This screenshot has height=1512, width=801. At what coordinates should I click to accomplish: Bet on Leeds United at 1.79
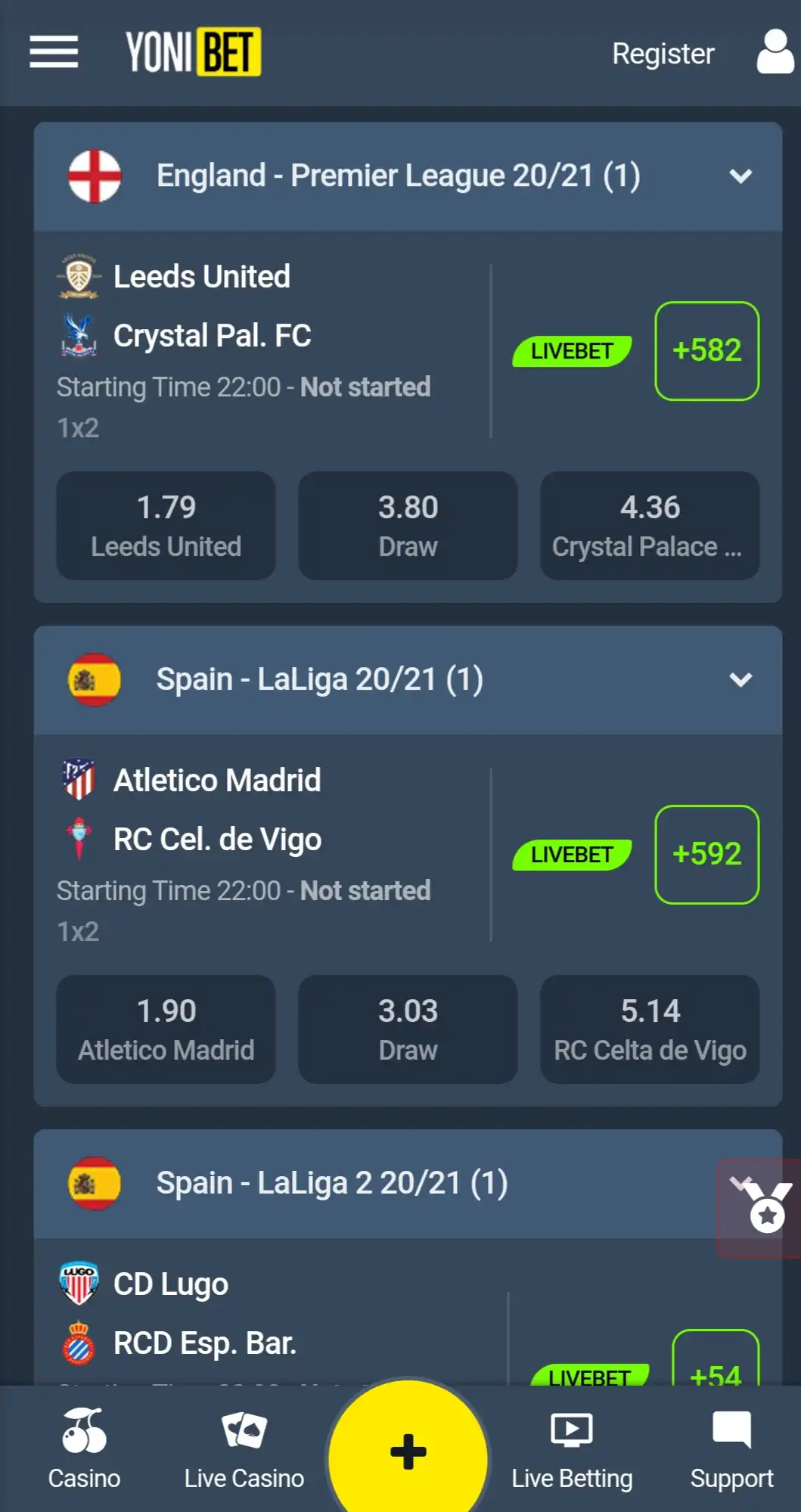click(166, 526)
